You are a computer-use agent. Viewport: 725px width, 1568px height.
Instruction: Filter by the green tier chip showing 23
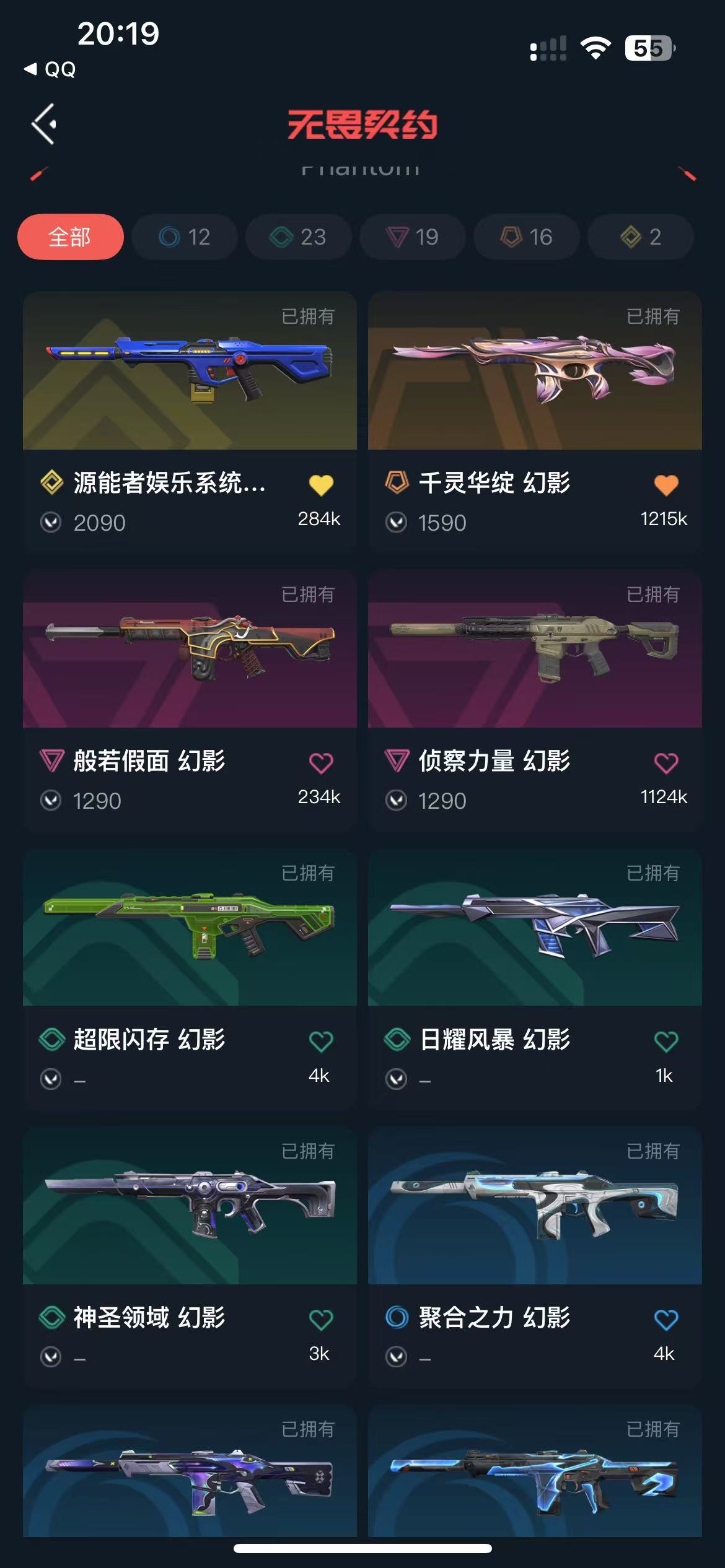click(298, 237)
